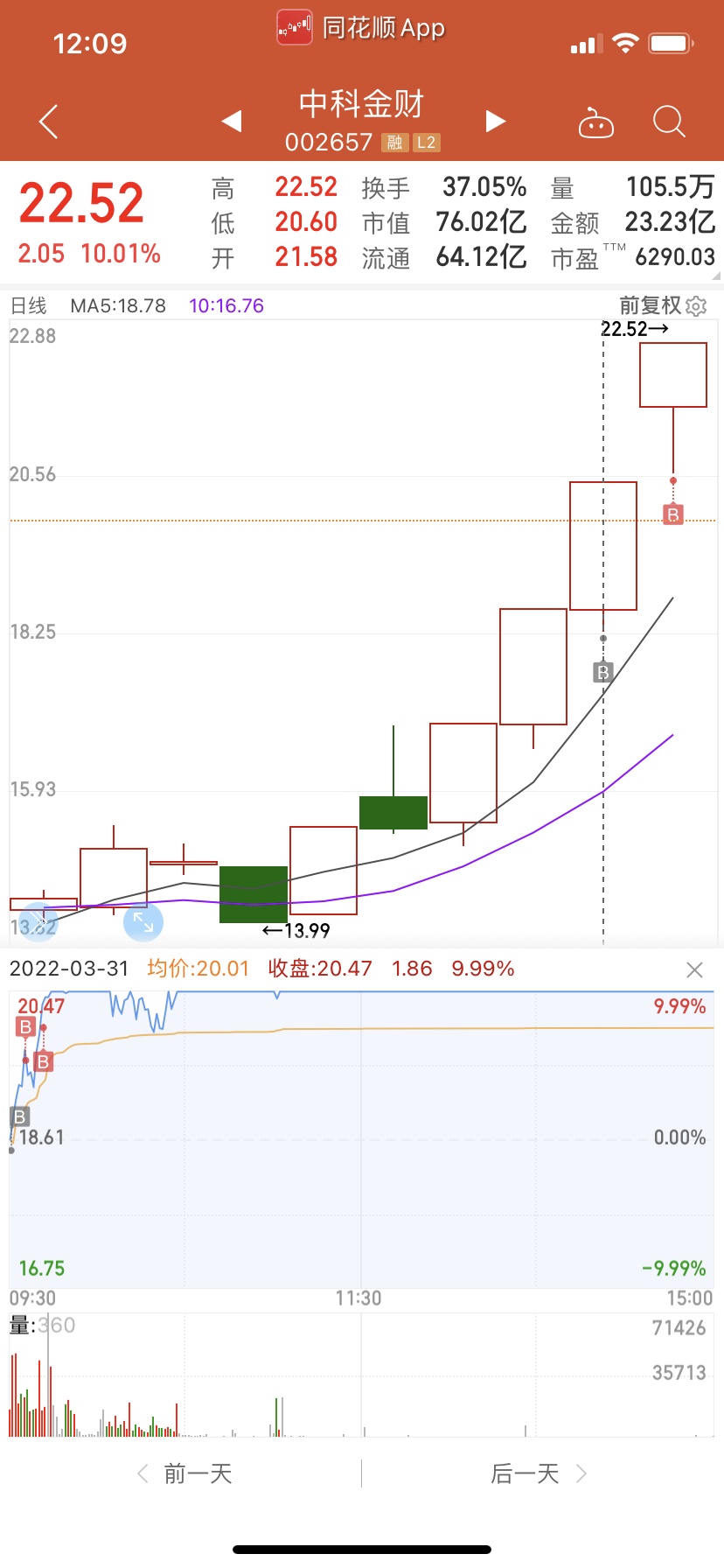724x1568 pixels.
Task: Tap the 日线 chart period label
Action: pos(28,305)
